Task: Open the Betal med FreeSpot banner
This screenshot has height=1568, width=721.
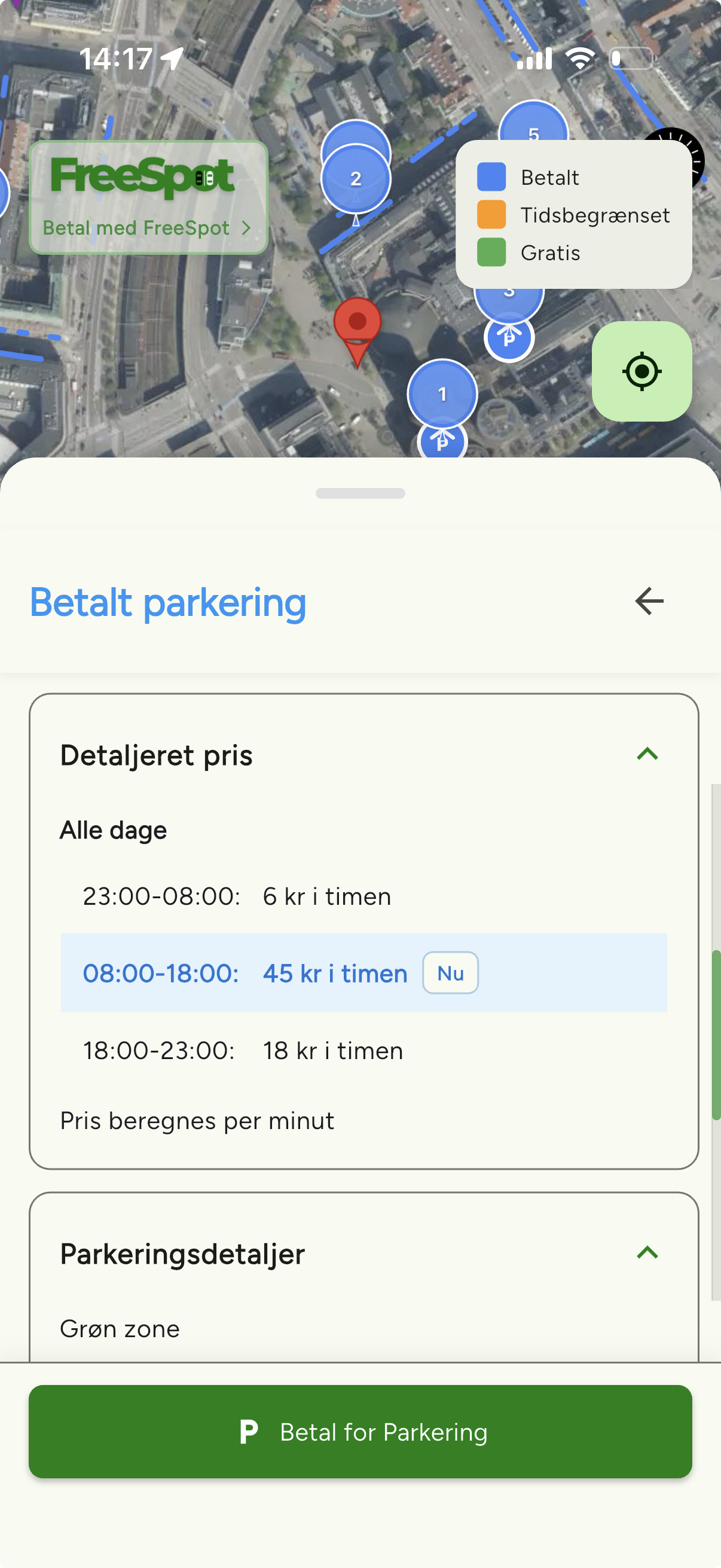Action: (x=148, y=197)
